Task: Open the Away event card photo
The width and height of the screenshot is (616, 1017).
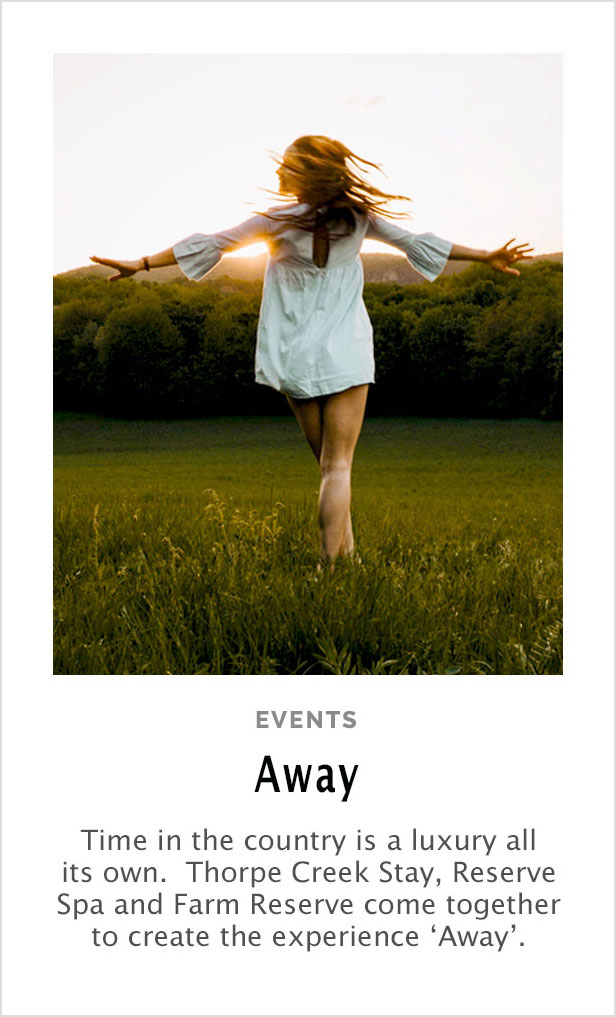Action: click(x=308, y=364)
